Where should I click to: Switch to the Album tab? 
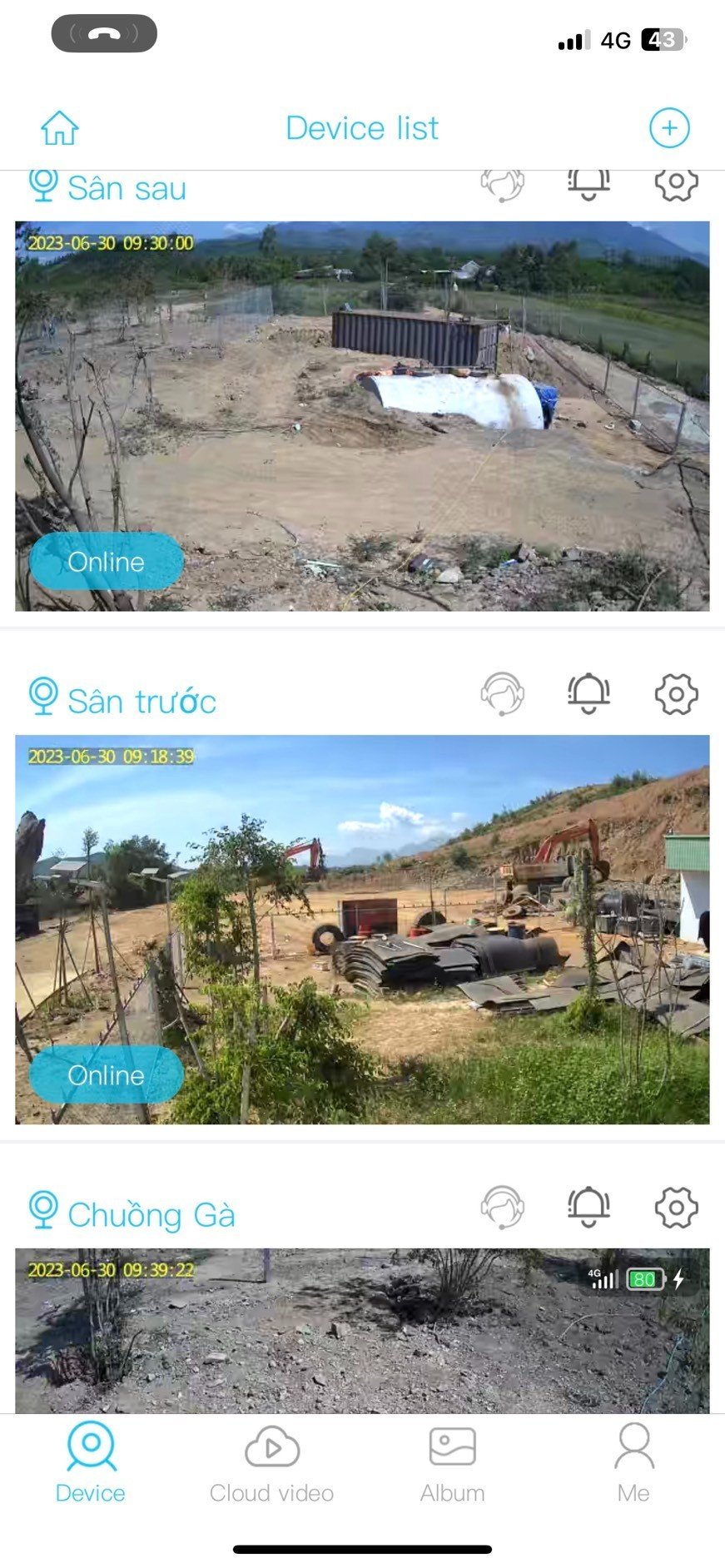coord(452,1463)
